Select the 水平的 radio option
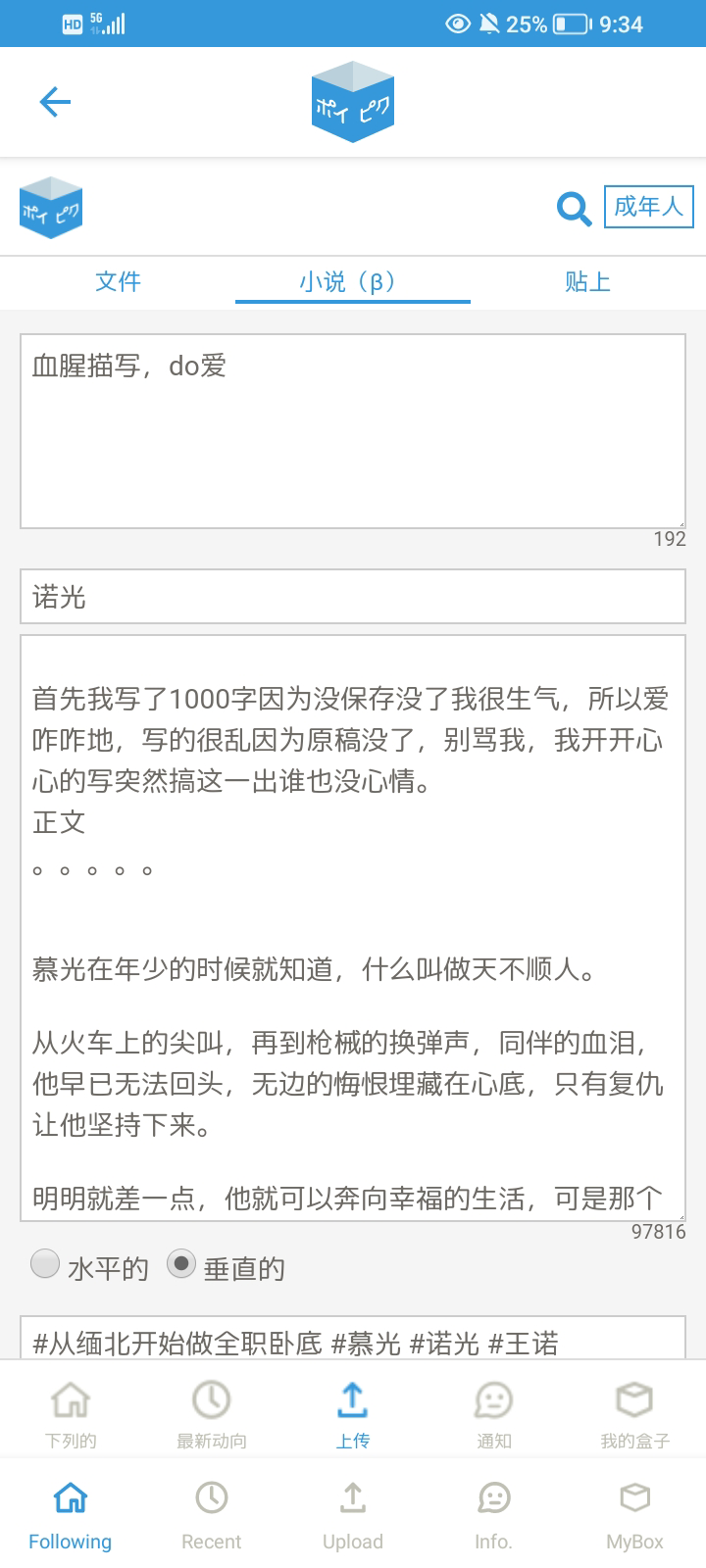This screenshot has width=706, height=1568. [x=45, y=1264]
